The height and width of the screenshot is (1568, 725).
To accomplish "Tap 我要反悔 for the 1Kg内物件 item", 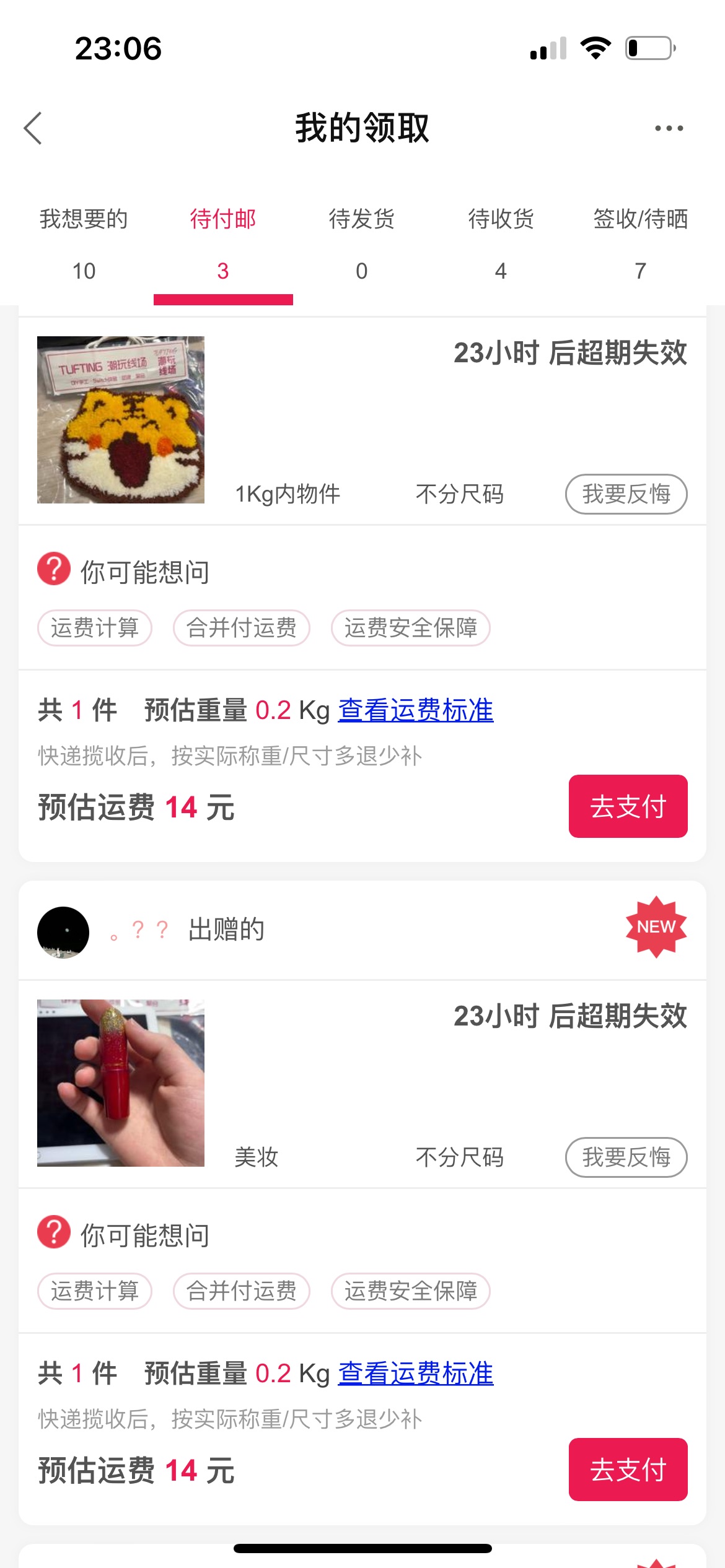I will click(x=626, y=494).
